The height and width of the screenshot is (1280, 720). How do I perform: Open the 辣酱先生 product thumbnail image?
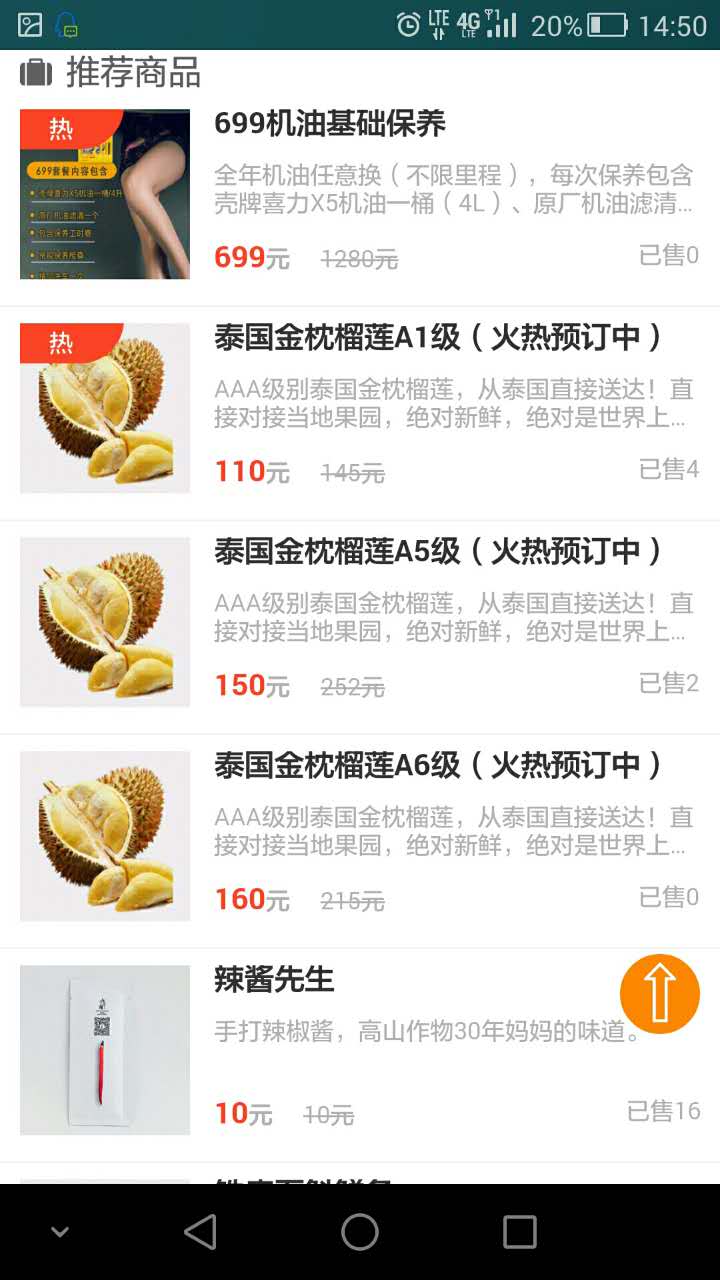(104, 1048)
